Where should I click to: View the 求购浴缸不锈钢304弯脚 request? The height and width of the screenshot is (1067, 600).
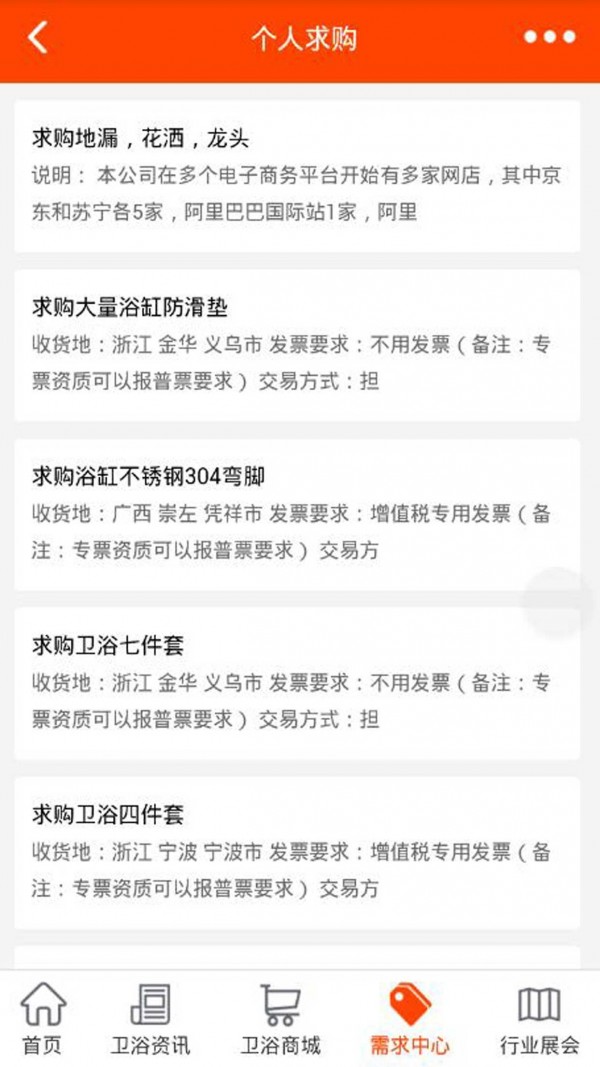(297, 513)
